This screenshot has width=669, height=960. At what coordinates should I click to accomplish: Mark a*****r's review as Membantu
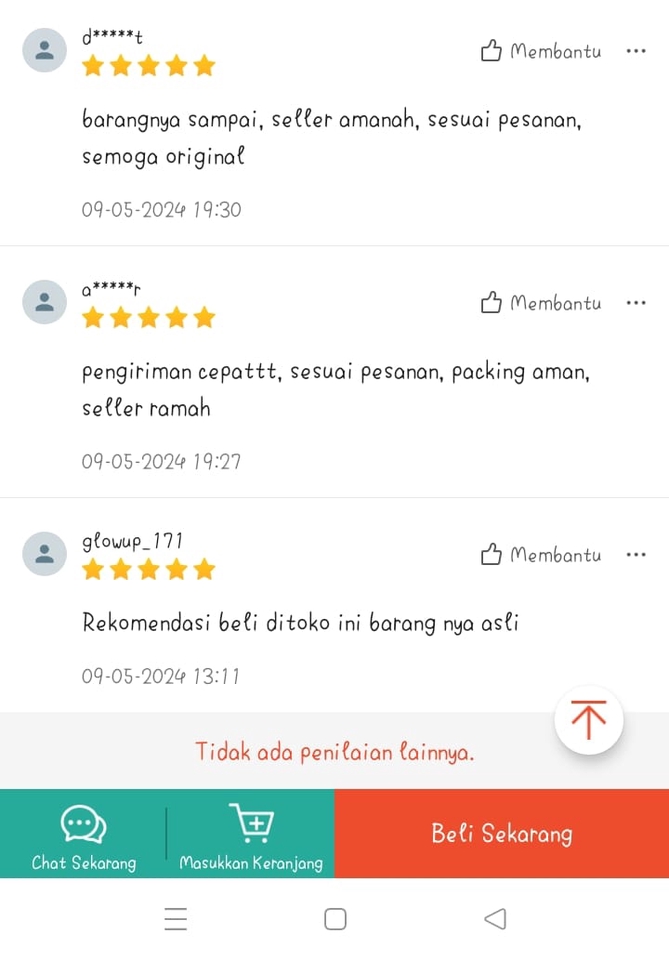pos(541,303)
